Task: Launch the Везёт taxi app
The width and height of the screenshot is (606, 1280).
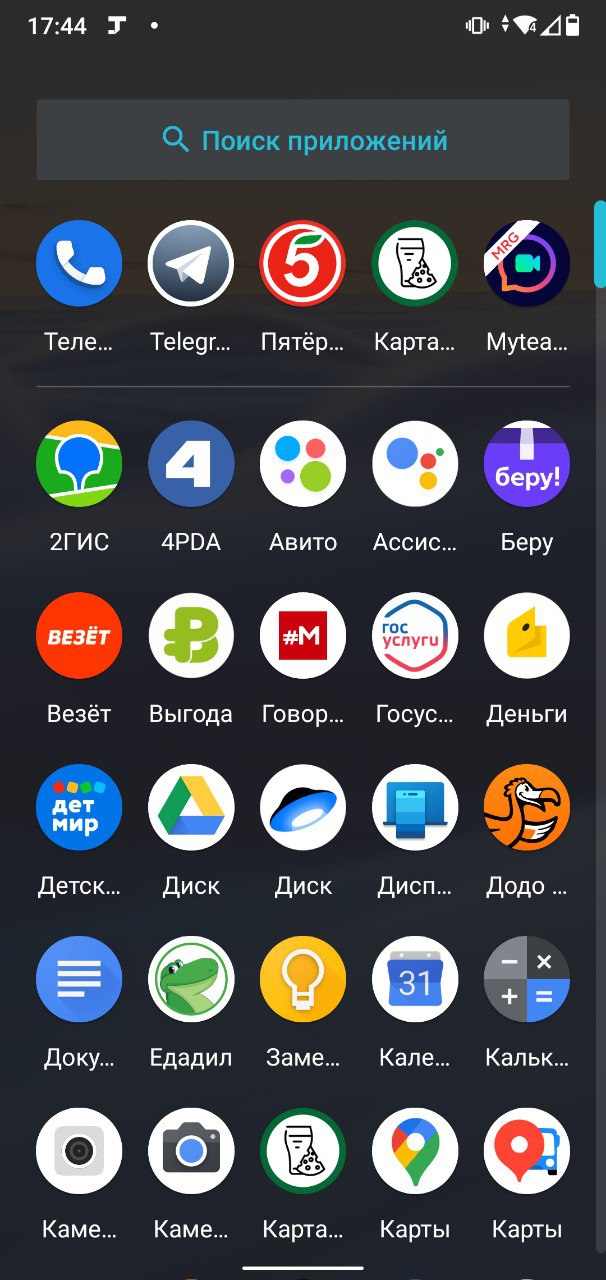Action: click(x=79, y=636)
